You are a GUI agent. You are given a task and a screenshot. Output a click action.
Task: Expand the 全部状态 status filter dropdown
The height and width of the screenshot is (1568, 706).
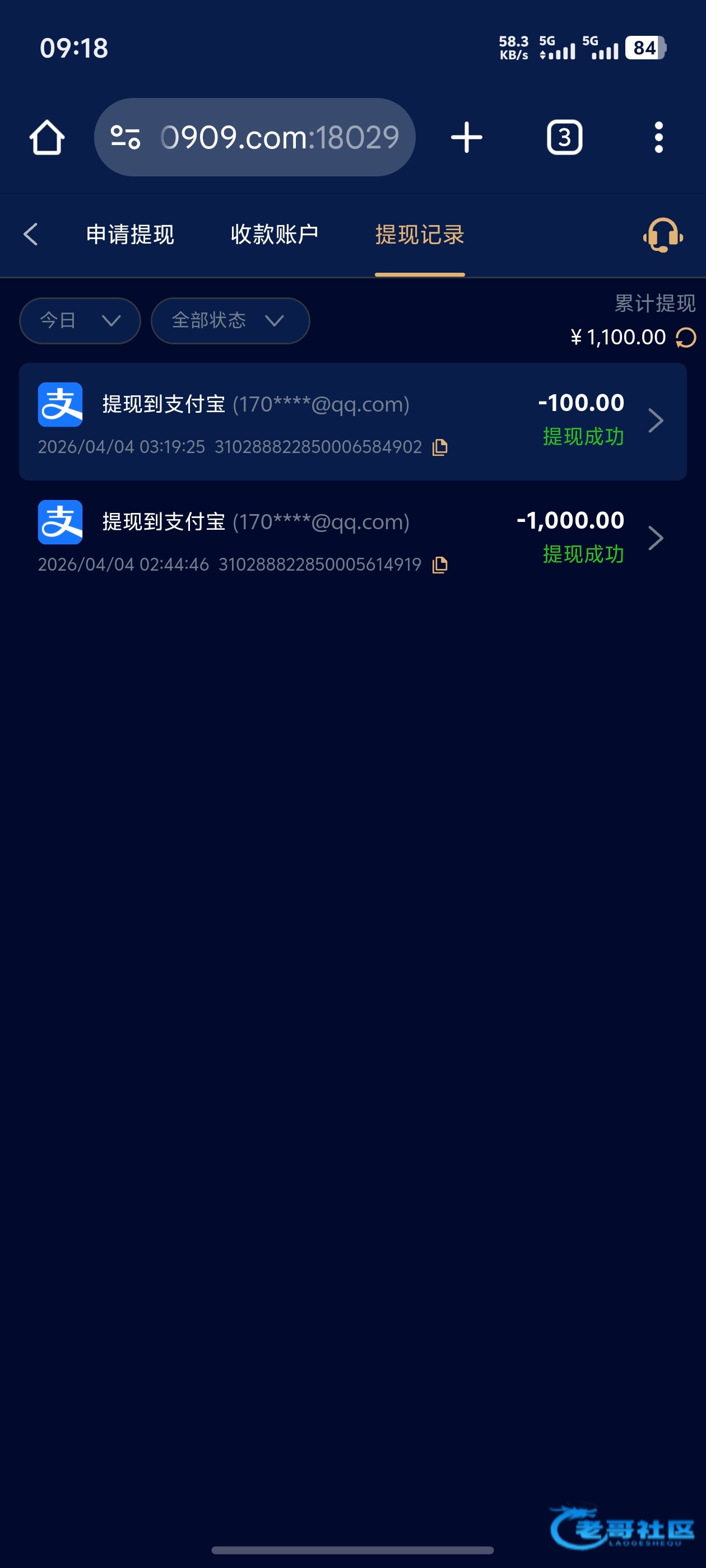click(x=230, y=320)
